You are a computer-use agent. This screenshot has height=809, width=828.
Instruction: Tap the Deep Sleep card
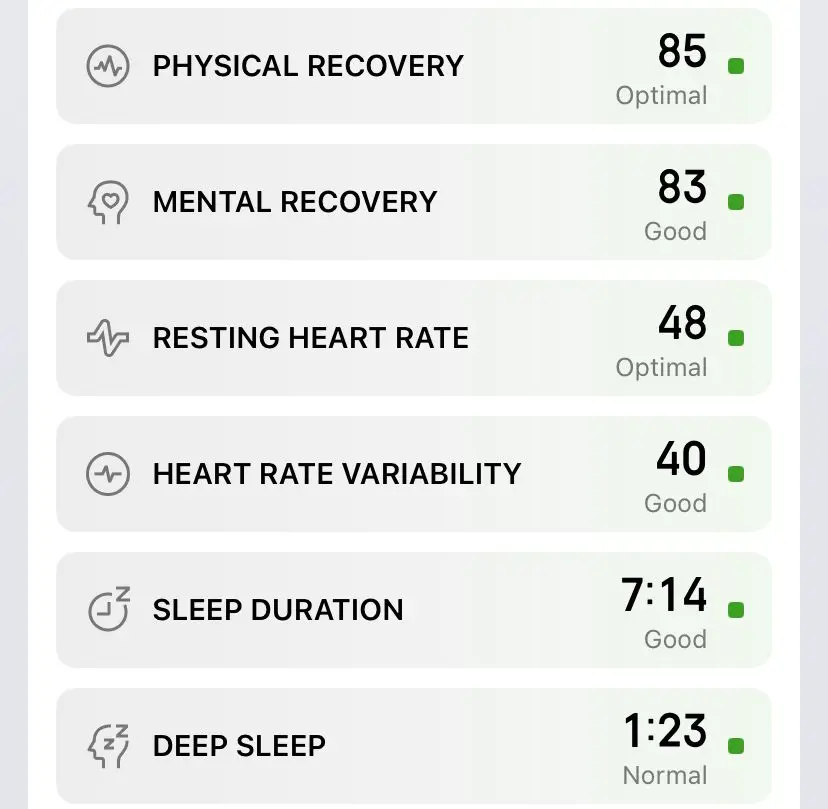[413, 746]
